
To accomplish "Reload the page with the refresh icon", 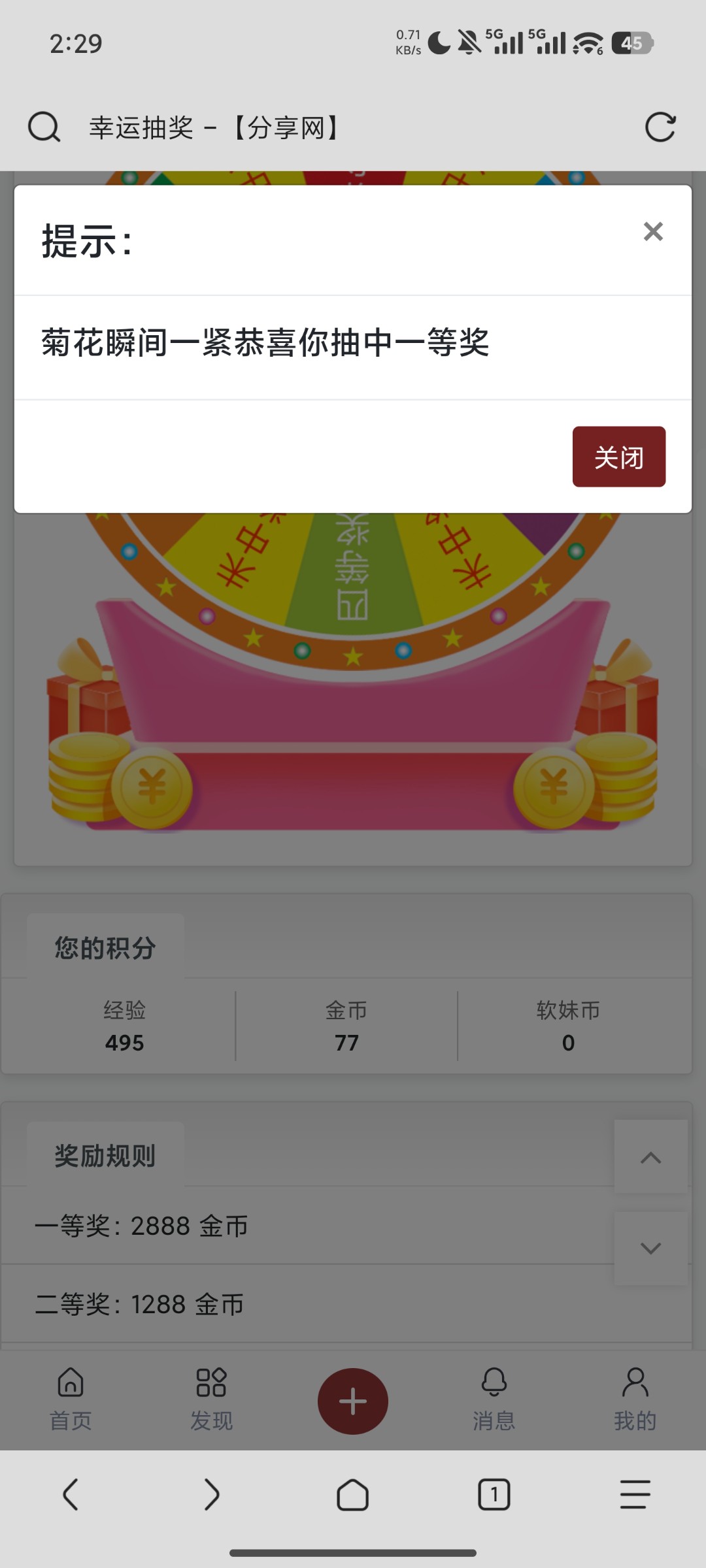I will click(660, 127).
